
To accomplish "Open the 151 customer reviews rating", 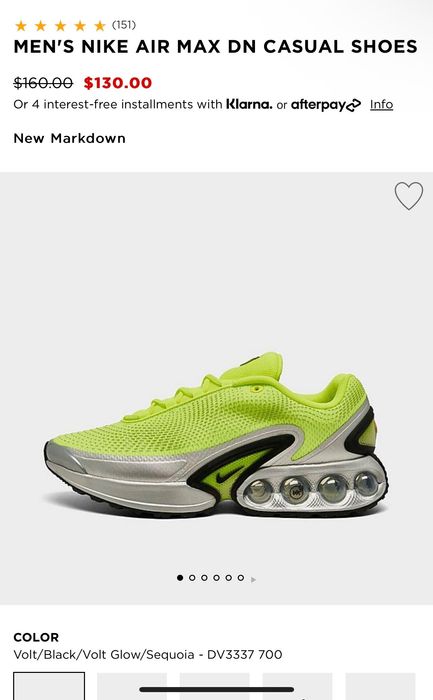I will click(75, 25).
